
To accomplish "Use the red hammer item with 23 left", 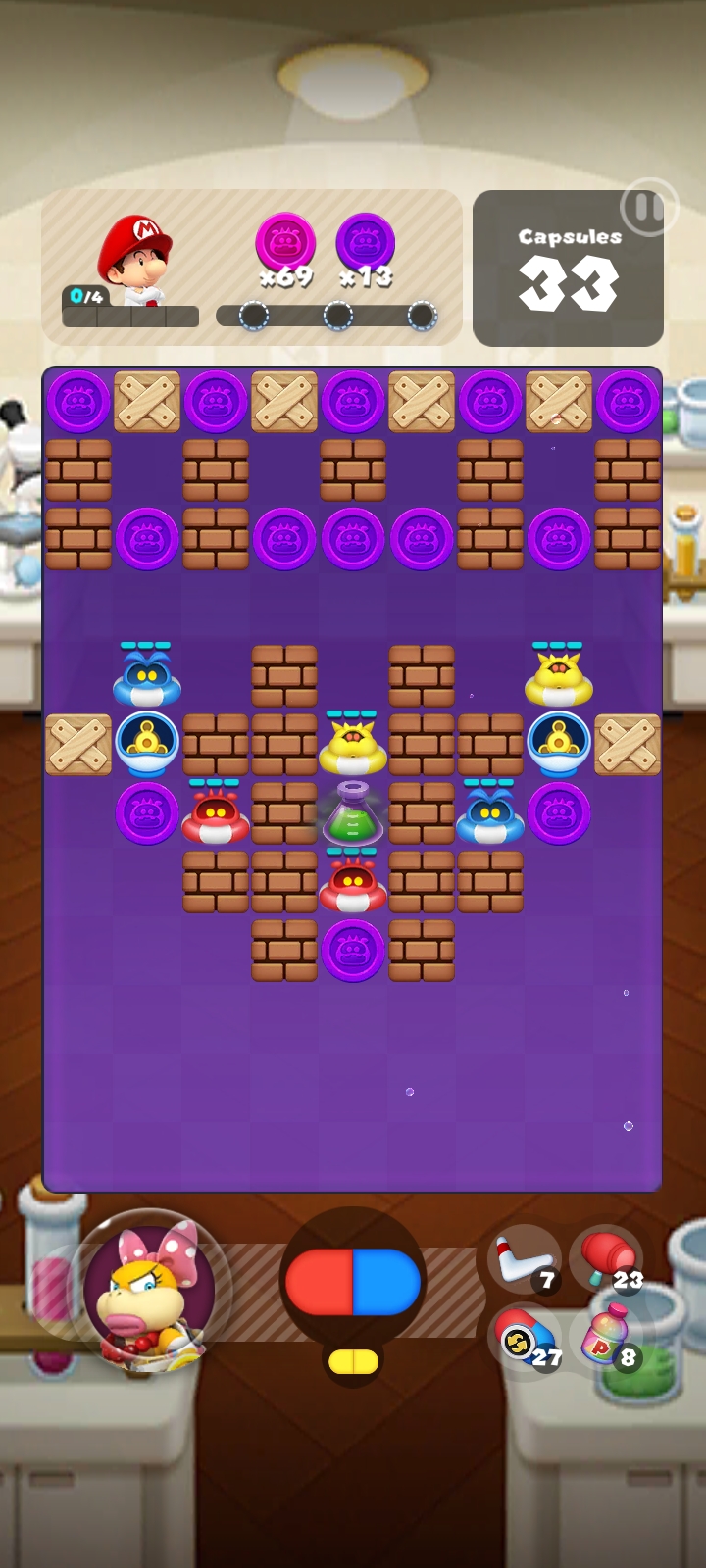I will (606, 1258).
